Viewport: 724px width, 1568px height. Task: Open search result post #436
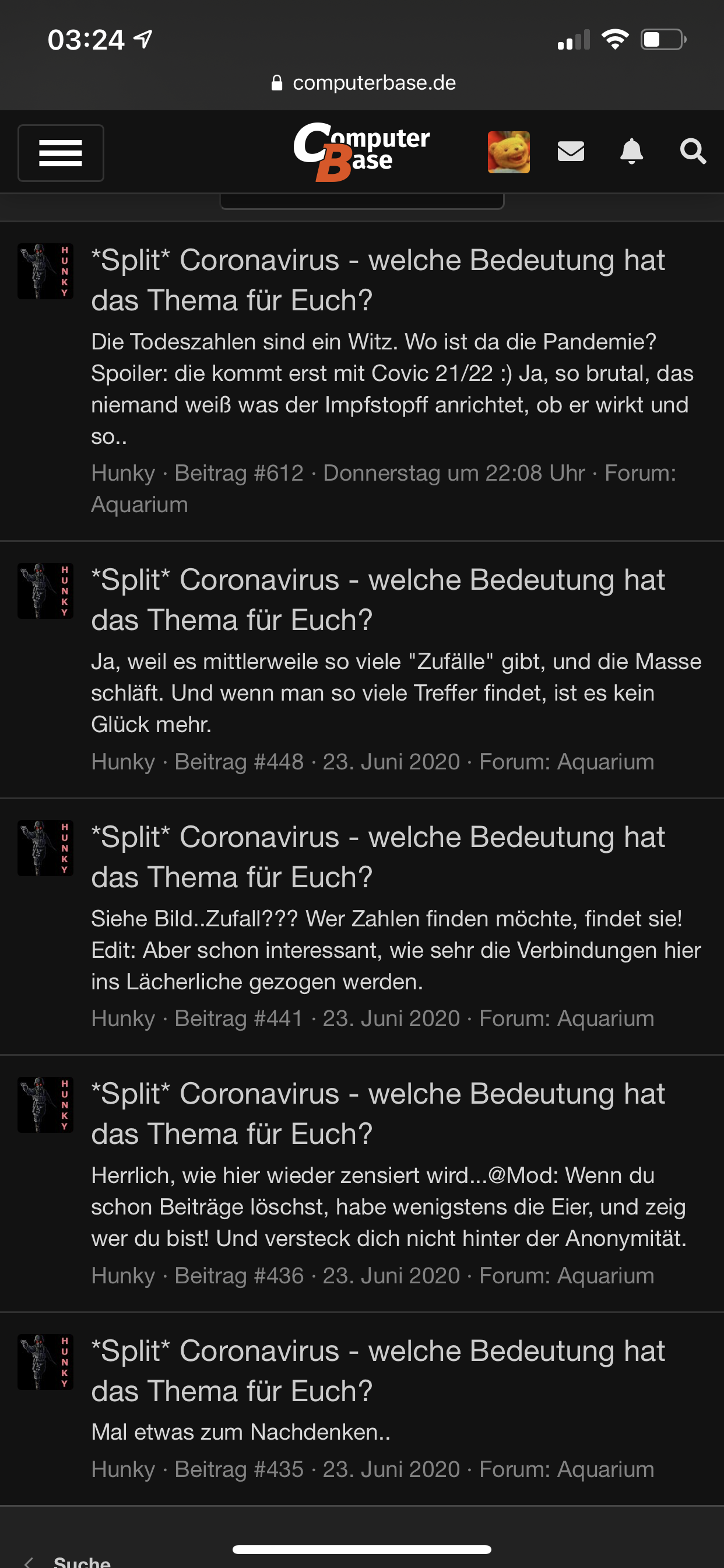tap(377, 1114)
